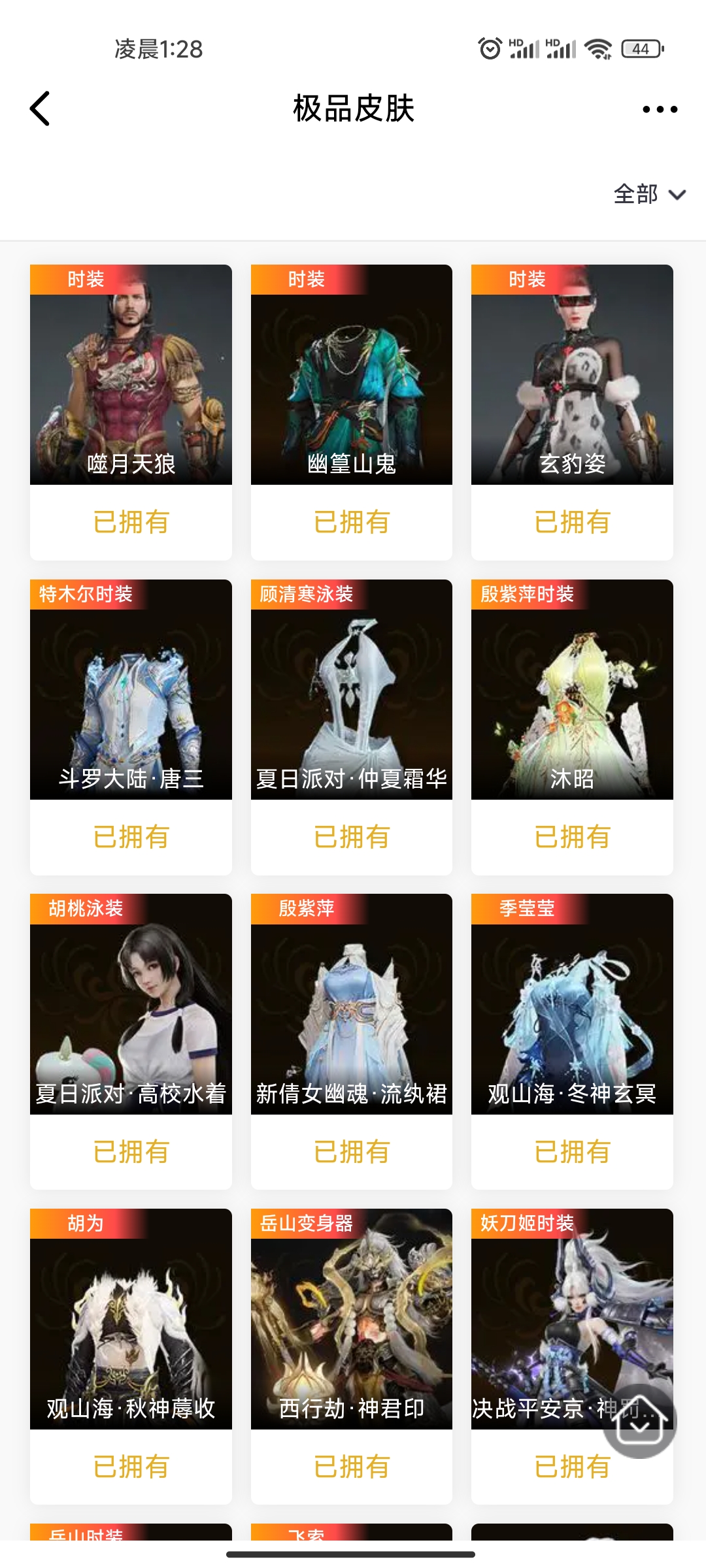View the 幽篁山鬼 skin
The width and height of the screenshot is (706, 1568).
click(352, 375)
